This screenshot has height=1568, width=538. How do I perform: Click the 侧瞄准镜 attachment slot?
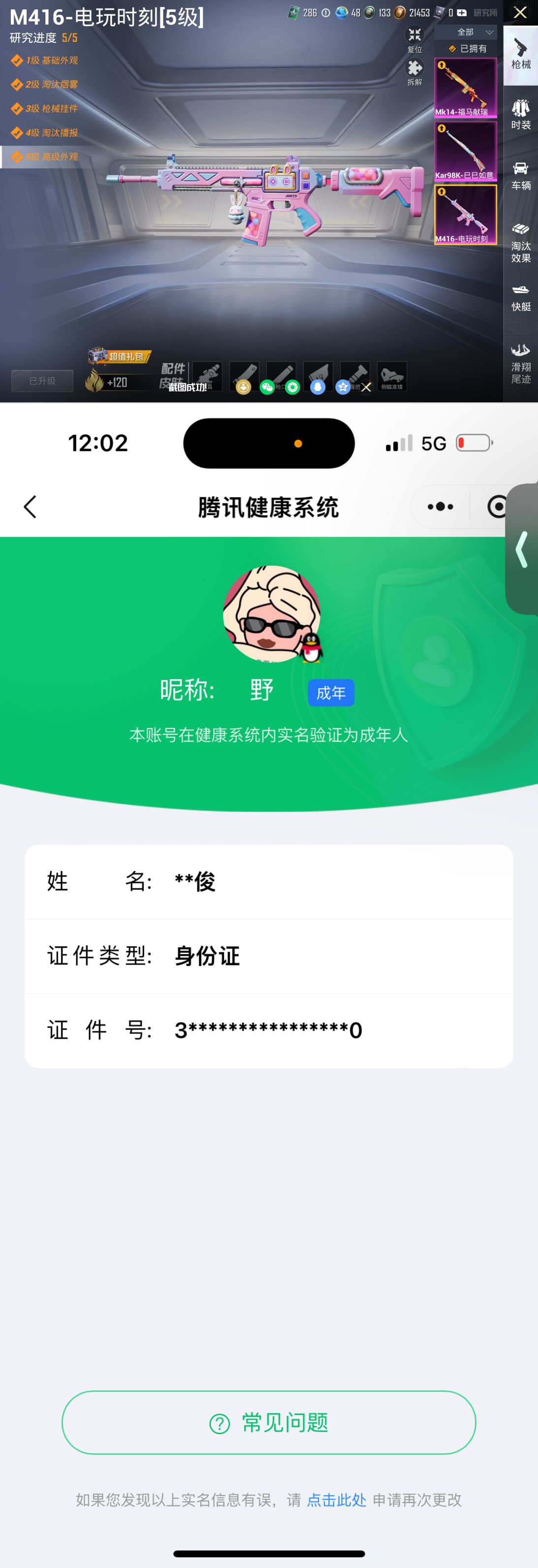tap(392, 376)
